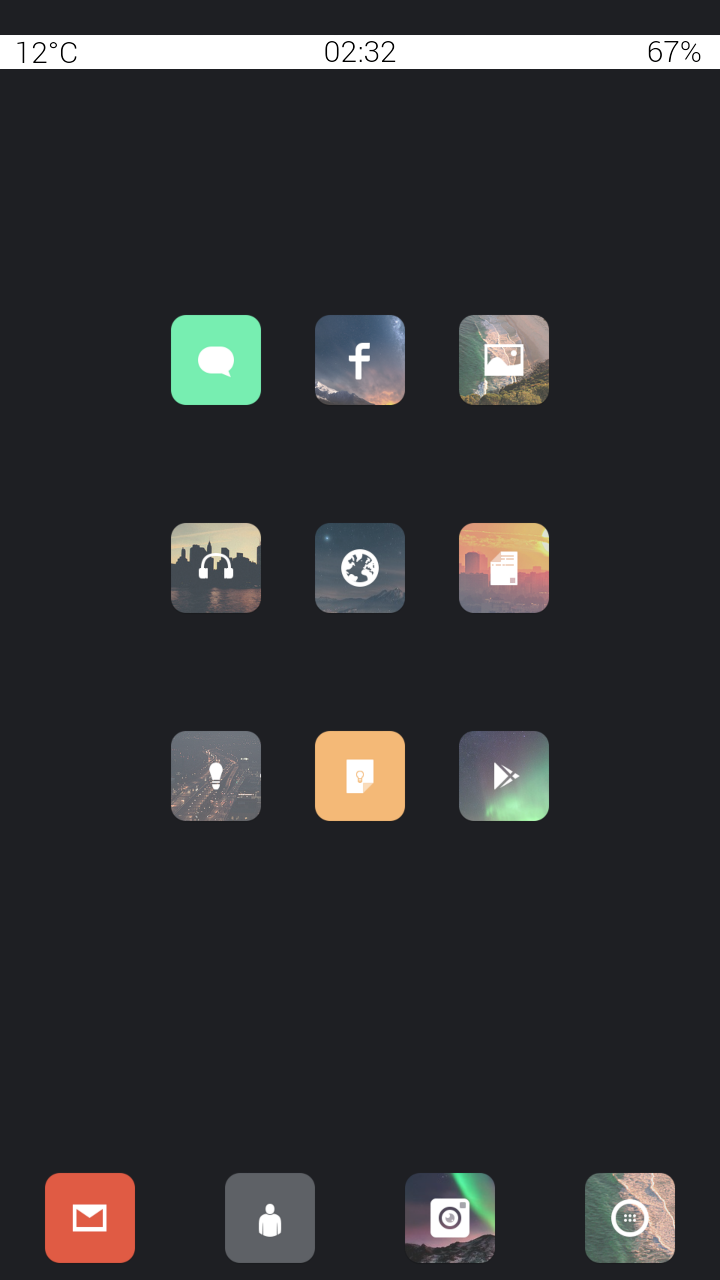Open the music app with headphones icon
720x1280 pixels.
tap(216, 568)
